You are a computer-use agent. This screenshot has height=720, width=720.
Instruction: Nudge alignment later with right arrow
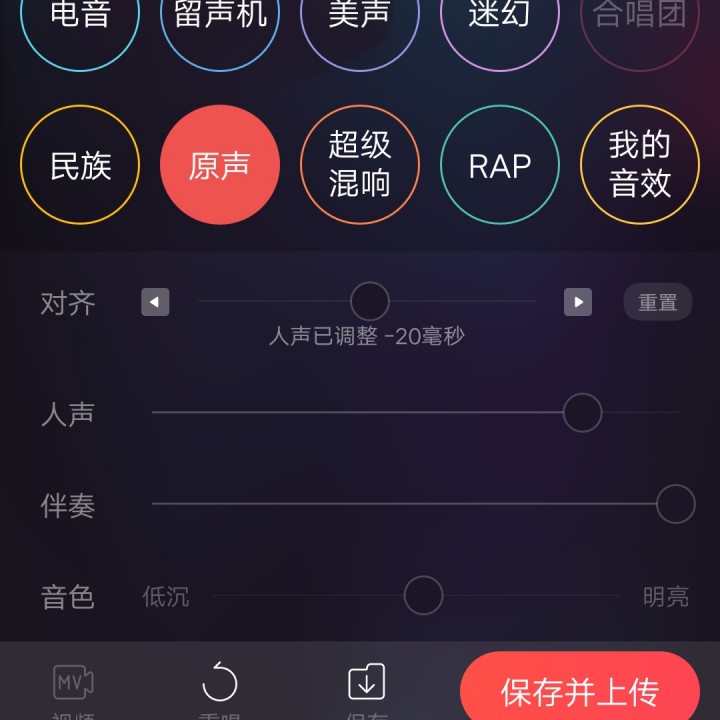pos(578,302)
